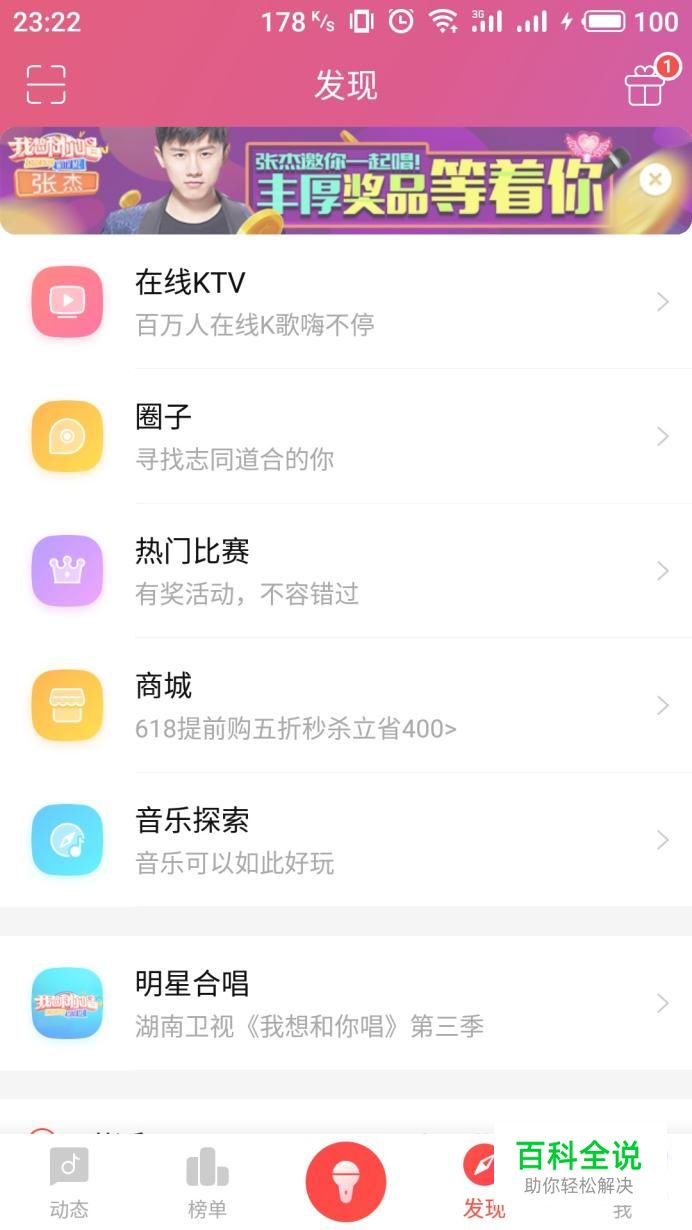Go to 圈子
The width and height of the screenshot is (692, 1230).
click(346, 437)
